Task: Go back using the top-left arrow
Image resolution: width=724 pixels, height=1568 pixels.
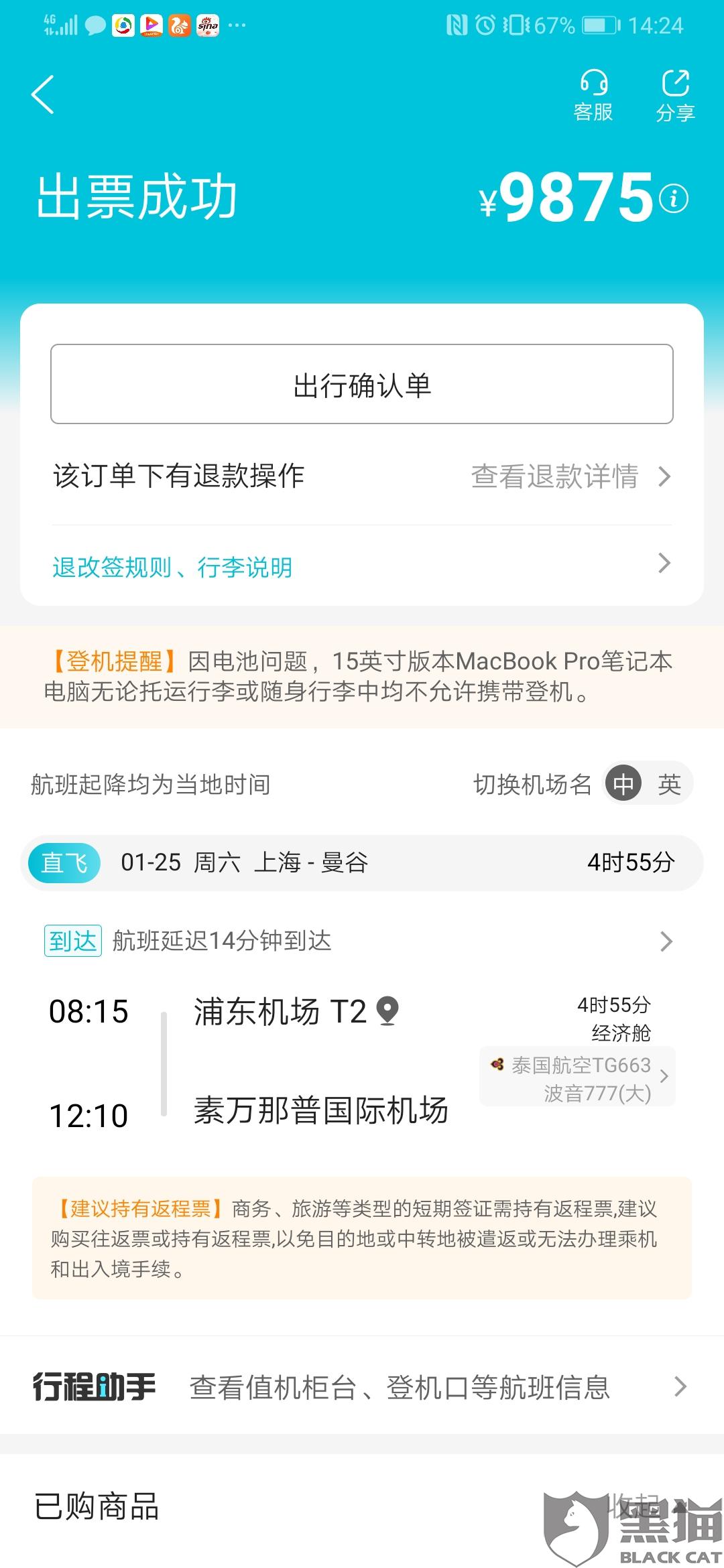Action: [x=42, y=94]
